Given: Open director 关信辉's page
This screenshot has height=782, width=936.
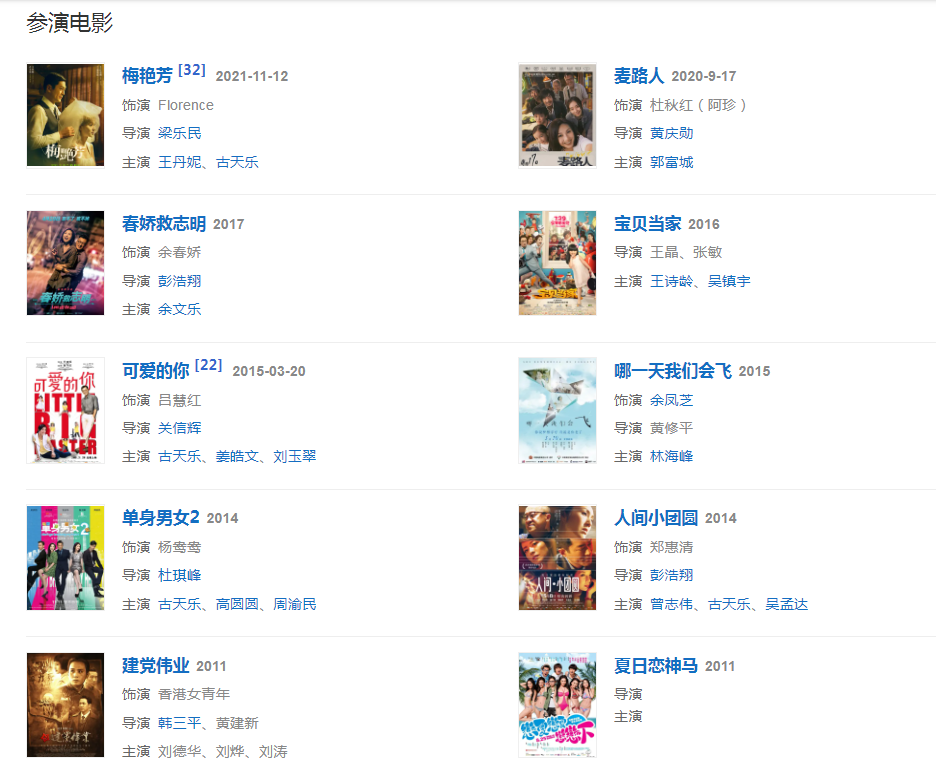Looking at the screenshot, I should (x=180, y=428).
